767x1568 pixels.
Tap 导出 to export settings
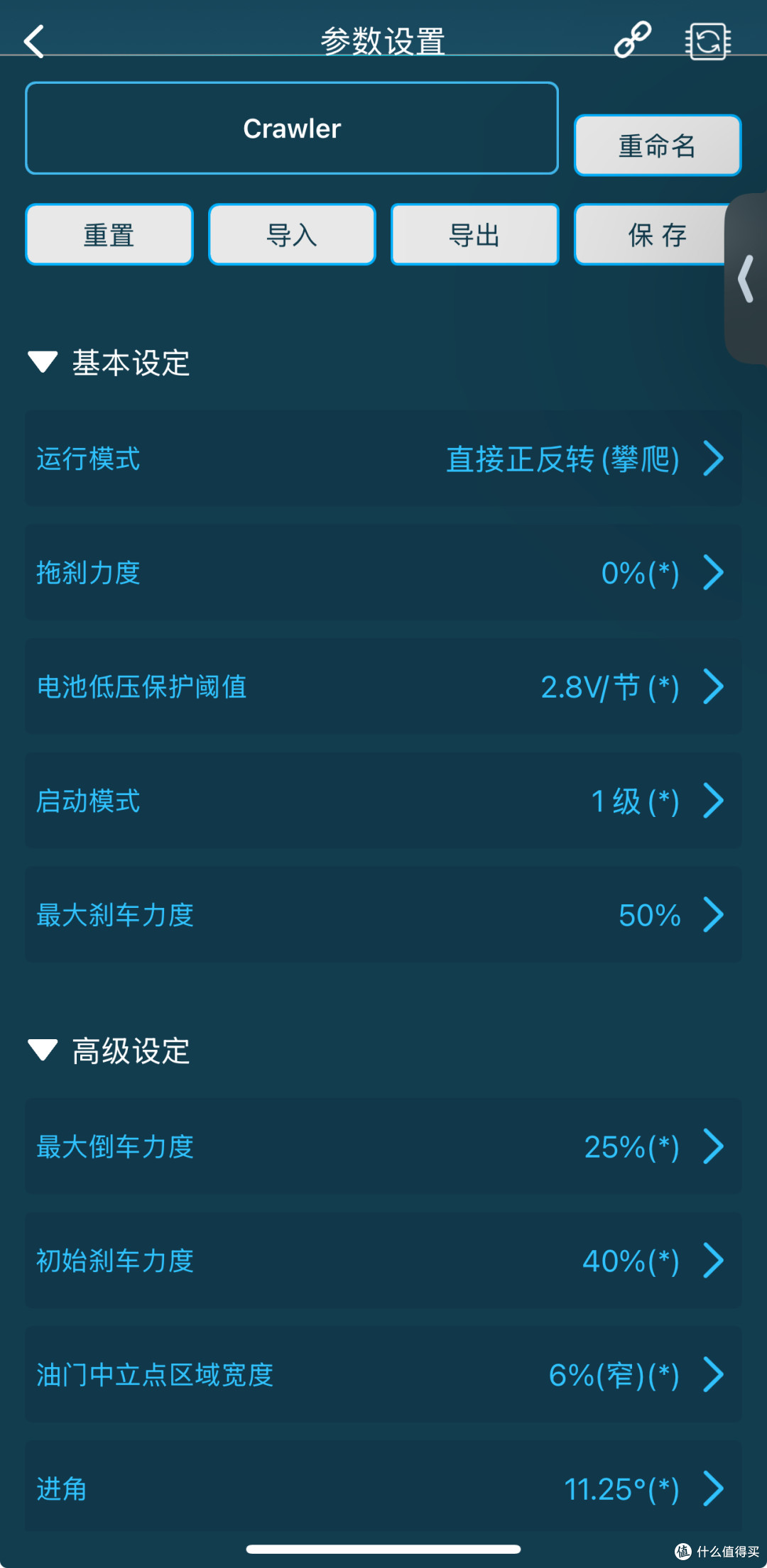pos(475,235)
